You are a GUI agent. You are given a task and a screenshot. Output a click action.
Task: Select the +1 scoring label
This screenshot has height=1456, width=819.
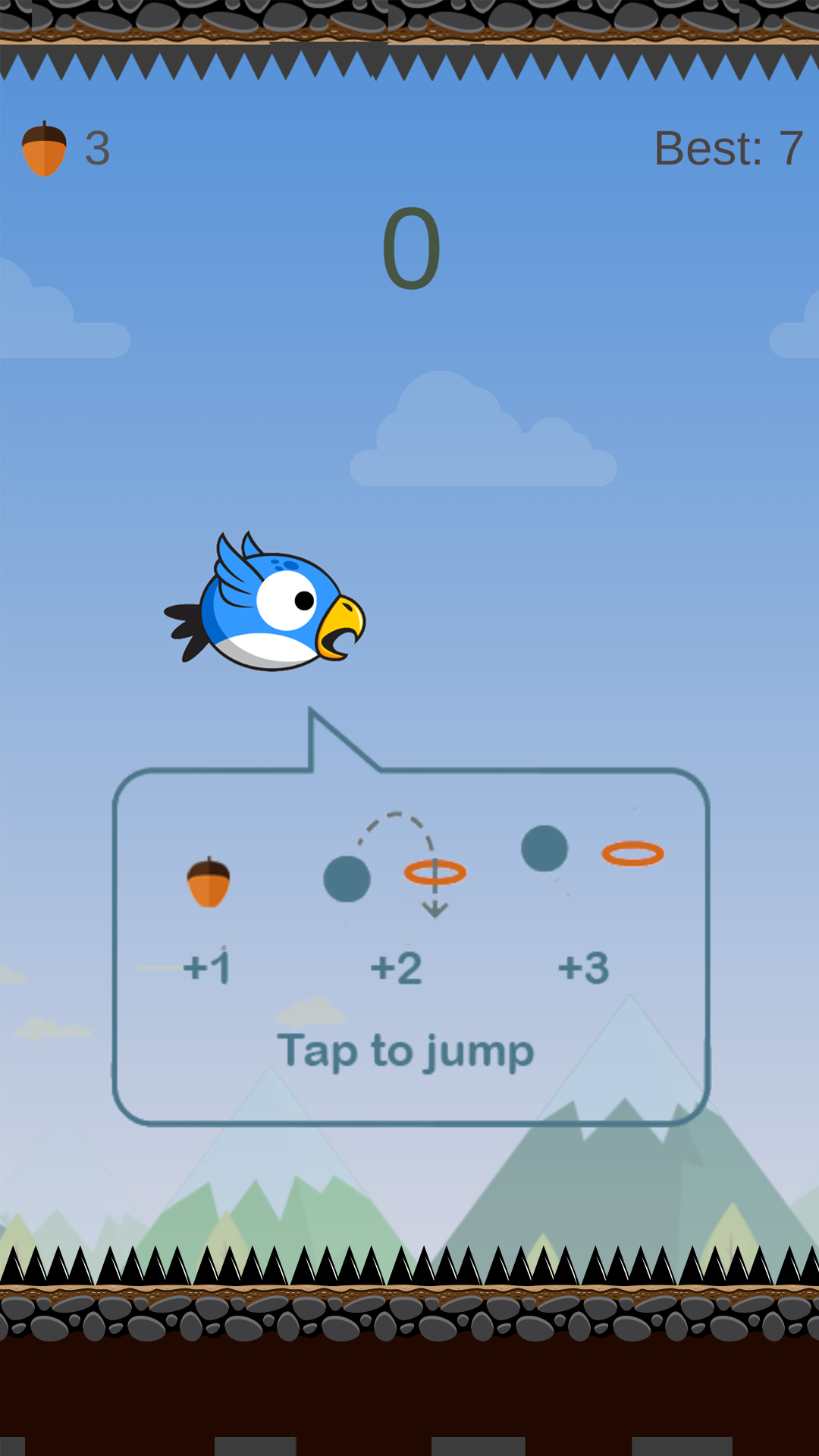coord(206,967)
